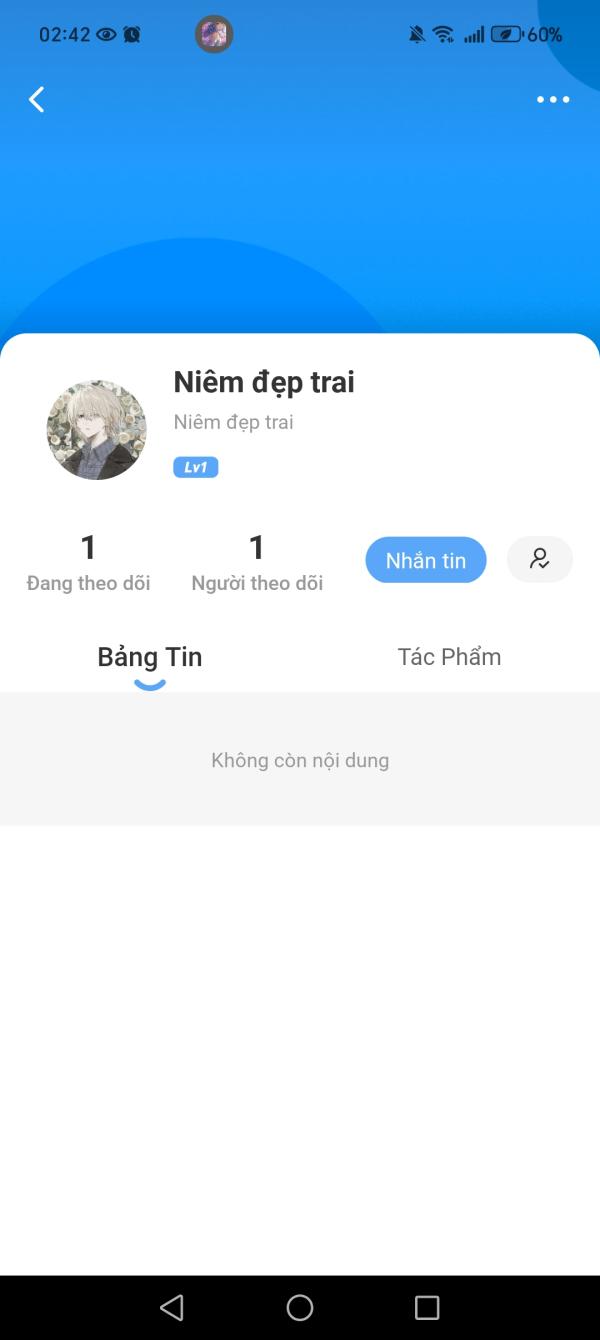This screenshot has height=1340, width=600.
Task: View Niêm đẹp trai's profile avatar
Action: pyautogui.click(x=97, y=430)
